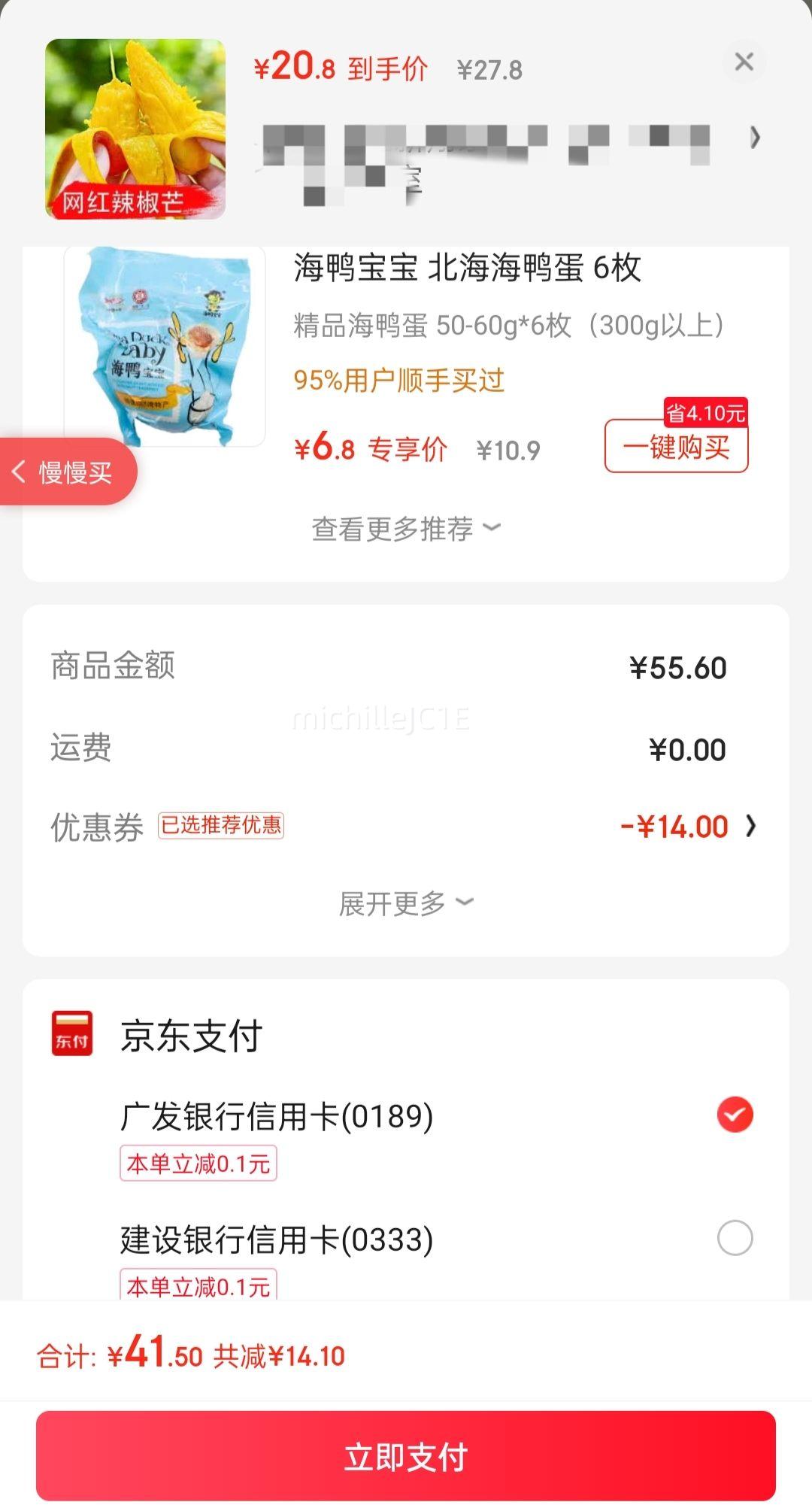This screenshot has height=1511, width=812.
Task: Open the 网红辣椒芒 mango product thumbnail
Action: click(x=135, y=129)
